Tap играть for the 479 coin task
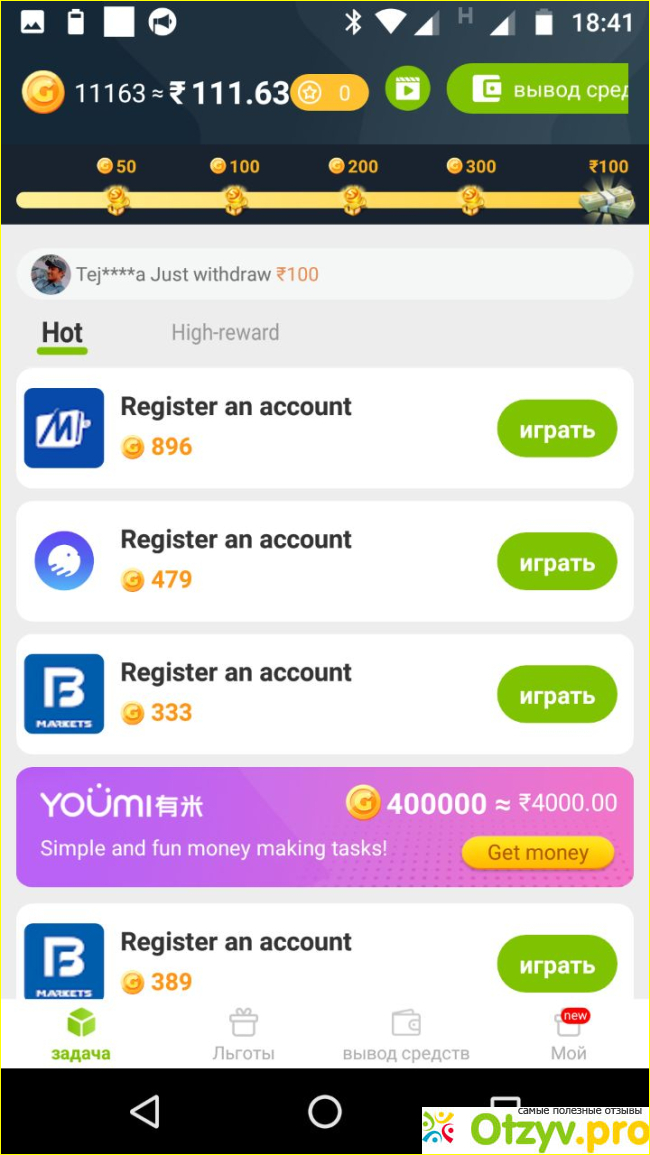 (557, 563)
